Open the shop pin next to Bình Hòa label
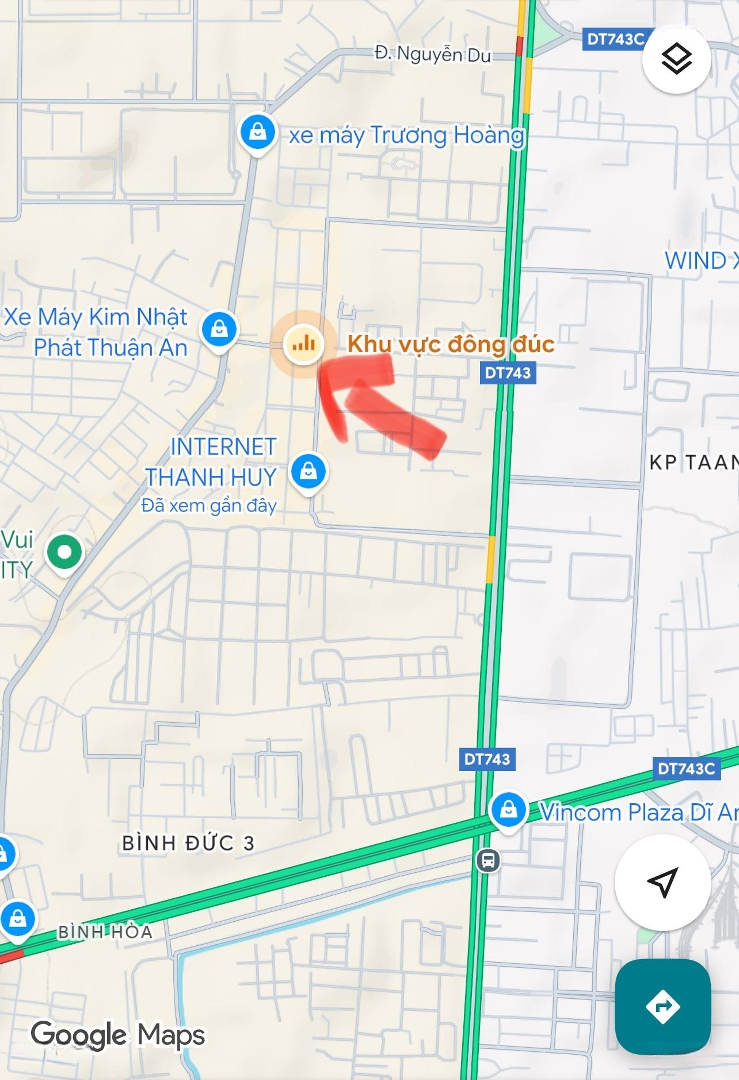Screen dimensions: 739x1080 click(x=16, y=917)
